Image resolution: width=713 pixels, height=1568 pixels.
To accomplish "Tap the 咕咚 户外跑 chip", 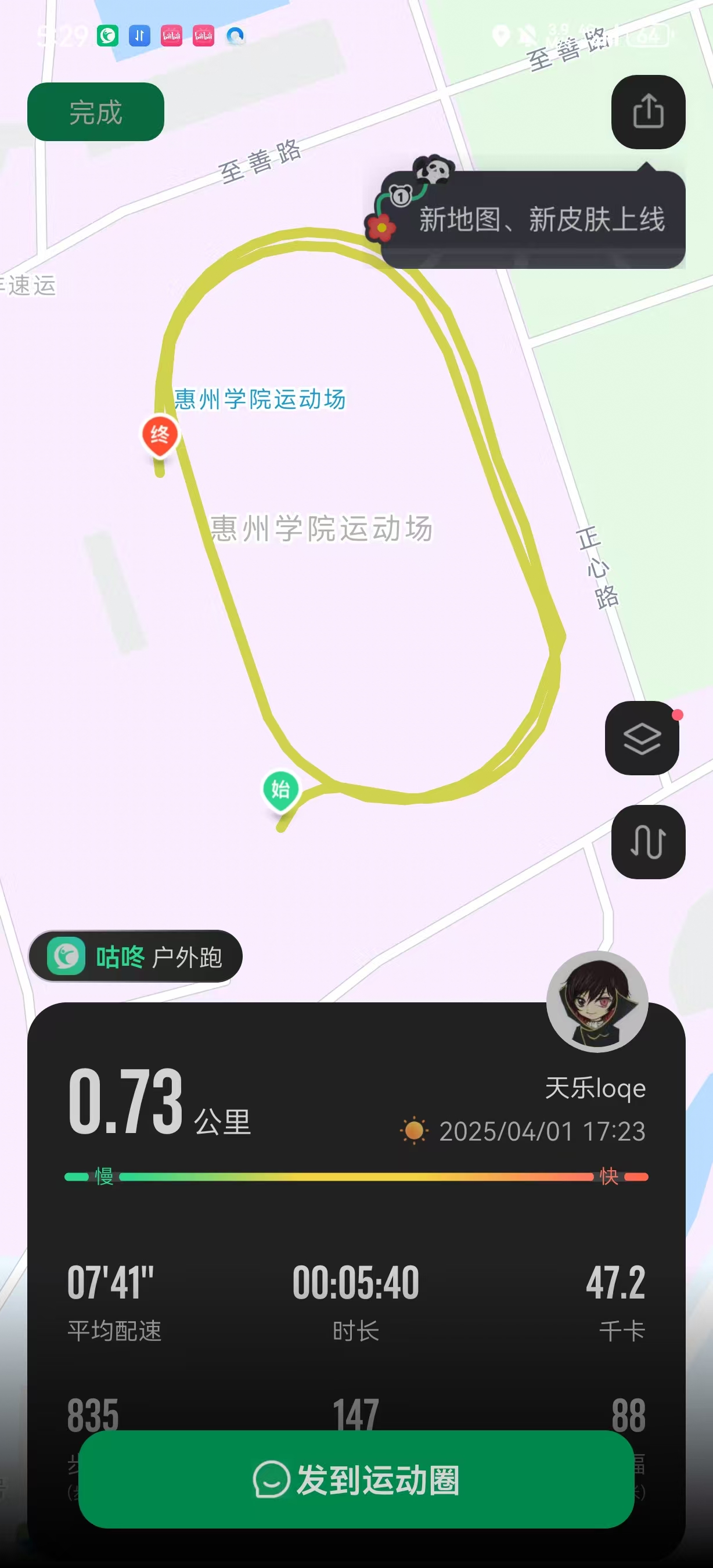I will [136, 956].
